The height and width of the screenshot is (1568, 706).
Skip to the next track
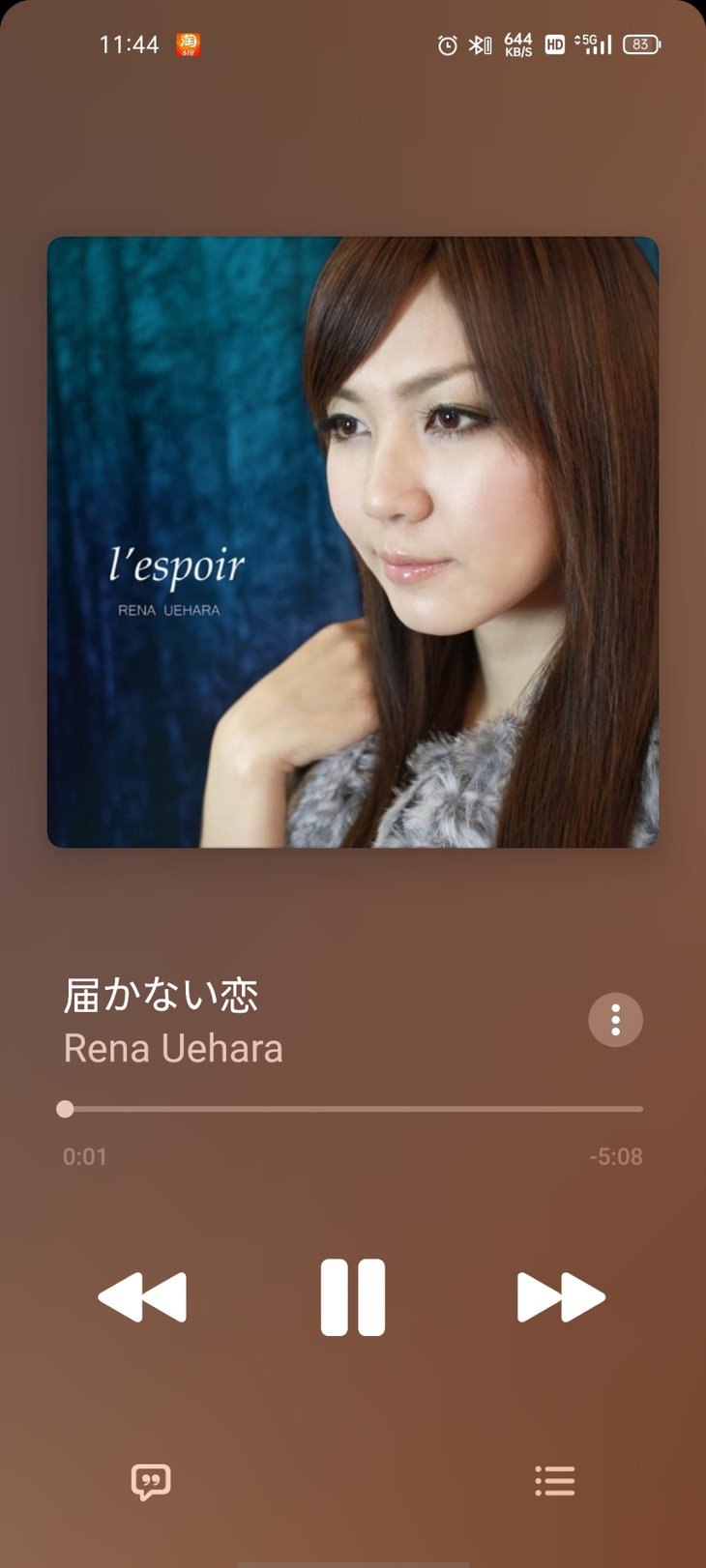560,1296
